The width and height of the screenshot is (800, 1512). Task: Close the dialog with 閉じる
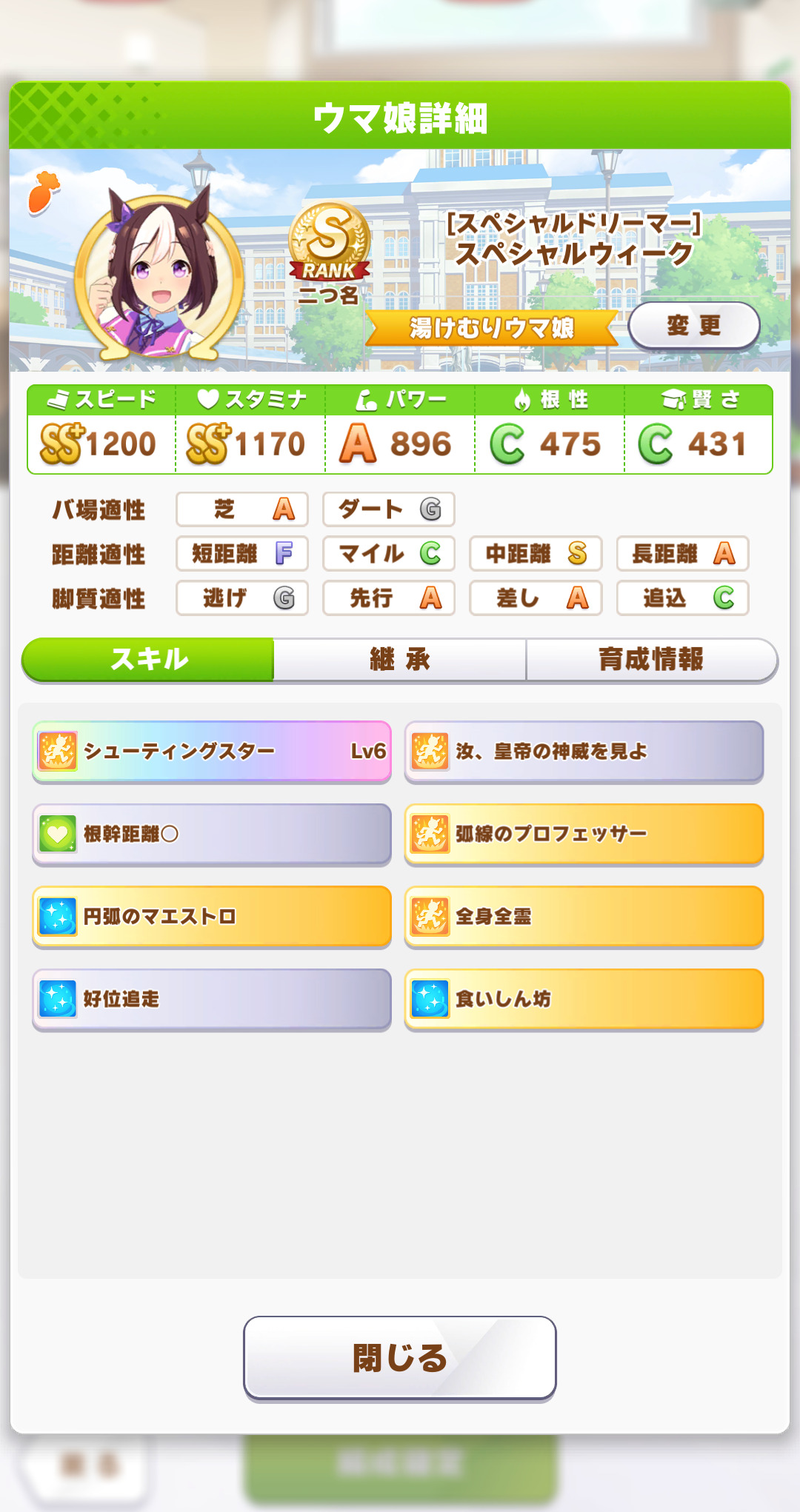point(400,1358)
